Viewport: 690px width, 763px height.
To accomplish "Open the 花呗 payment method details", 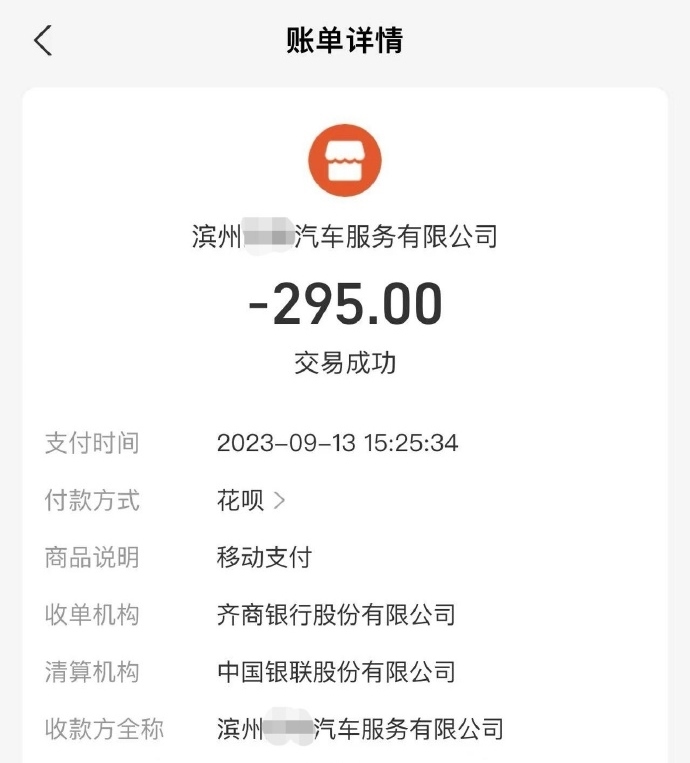I will [251, 500].
